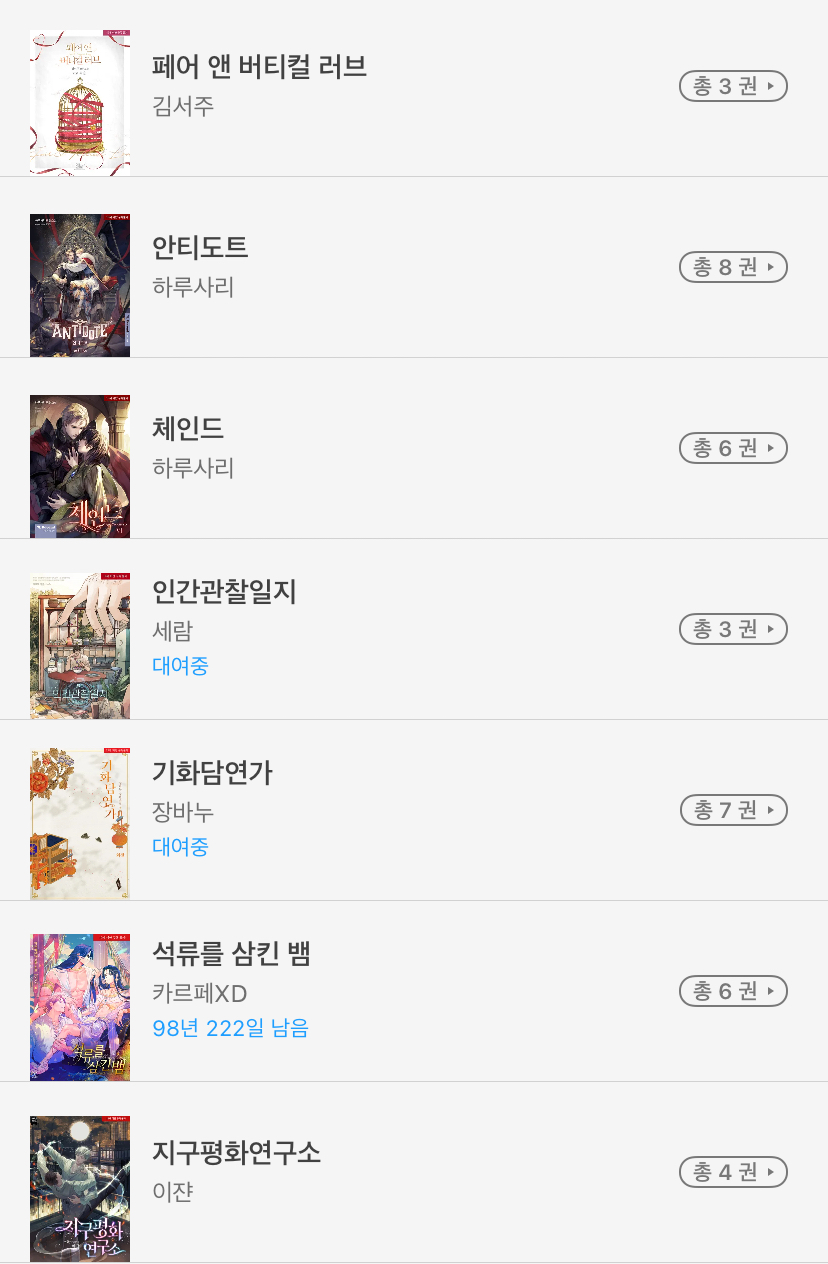Open 기화담연가 by 장바누
This screenshot has height=1264, width=828.
212,773
